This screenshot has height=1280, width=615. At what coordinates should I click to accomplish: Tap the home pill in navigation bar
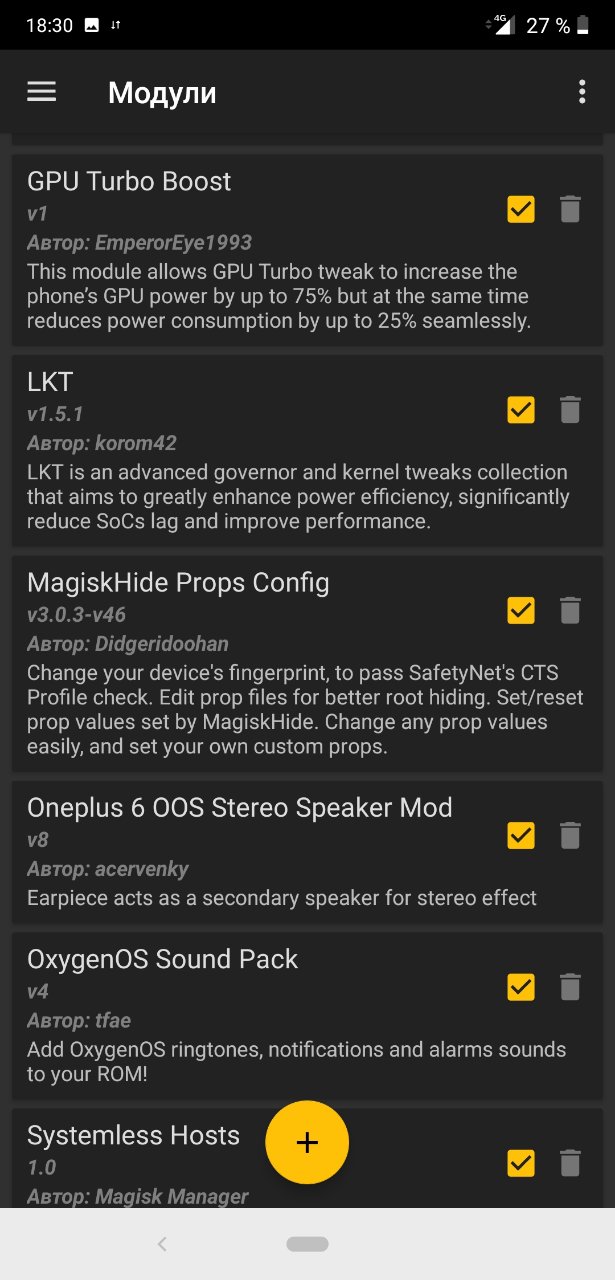(x=307, y=1244)
